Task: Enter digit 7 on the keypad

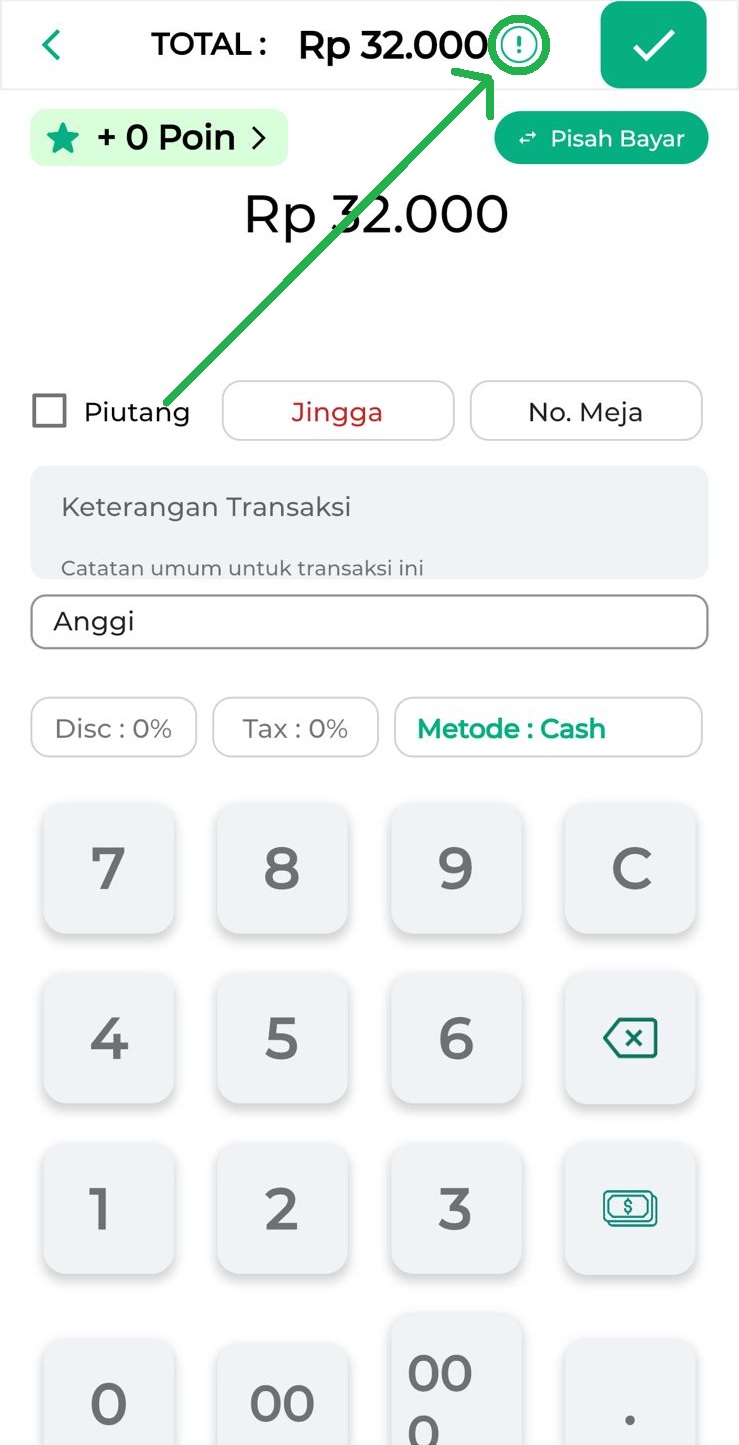Action: [x=108, y=869]
